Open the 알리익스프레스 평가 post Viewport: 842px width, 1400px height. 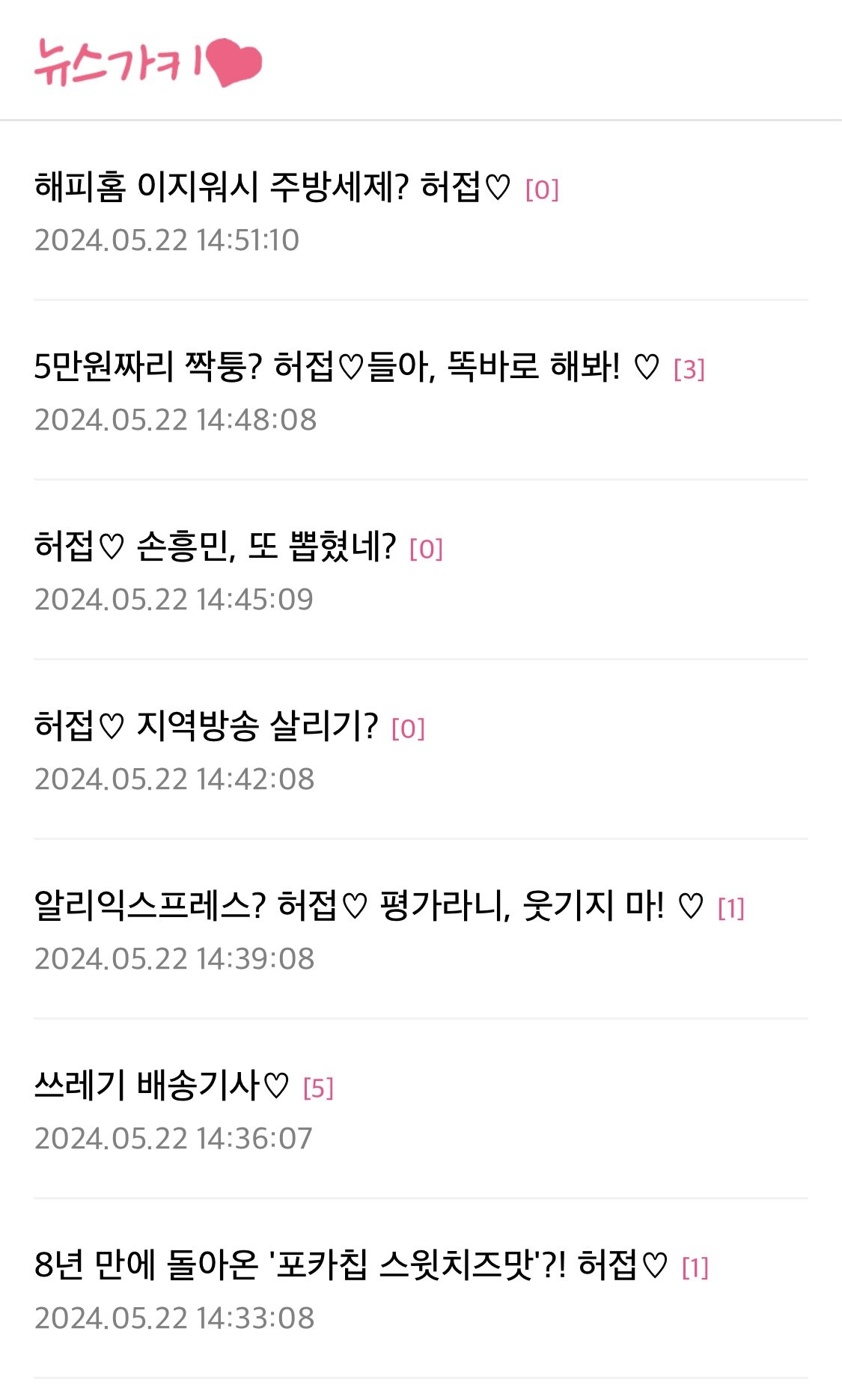click(368, 906)
